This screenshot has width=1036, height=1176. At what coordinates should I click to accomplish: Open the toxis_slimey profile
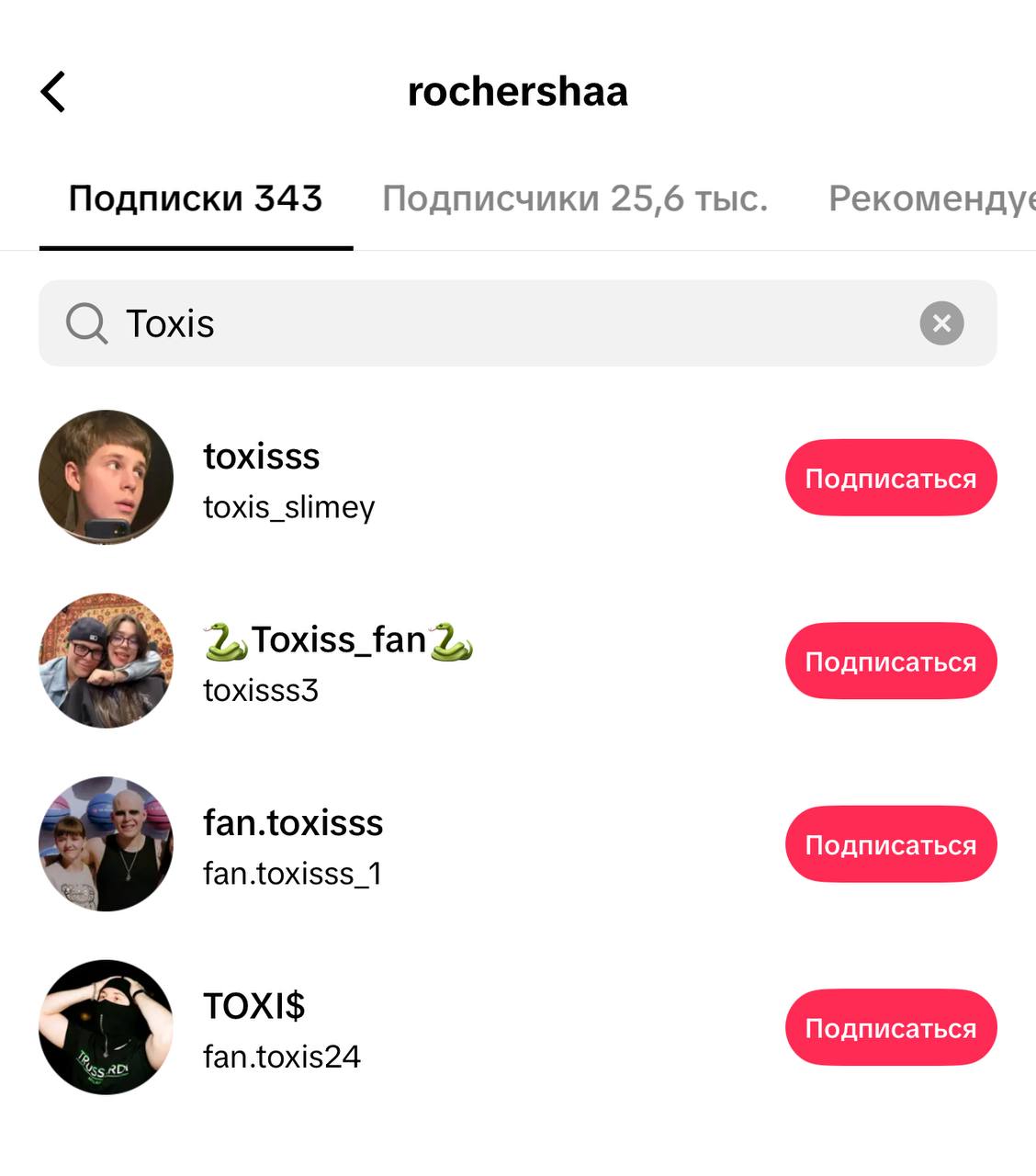click(288, 480)
